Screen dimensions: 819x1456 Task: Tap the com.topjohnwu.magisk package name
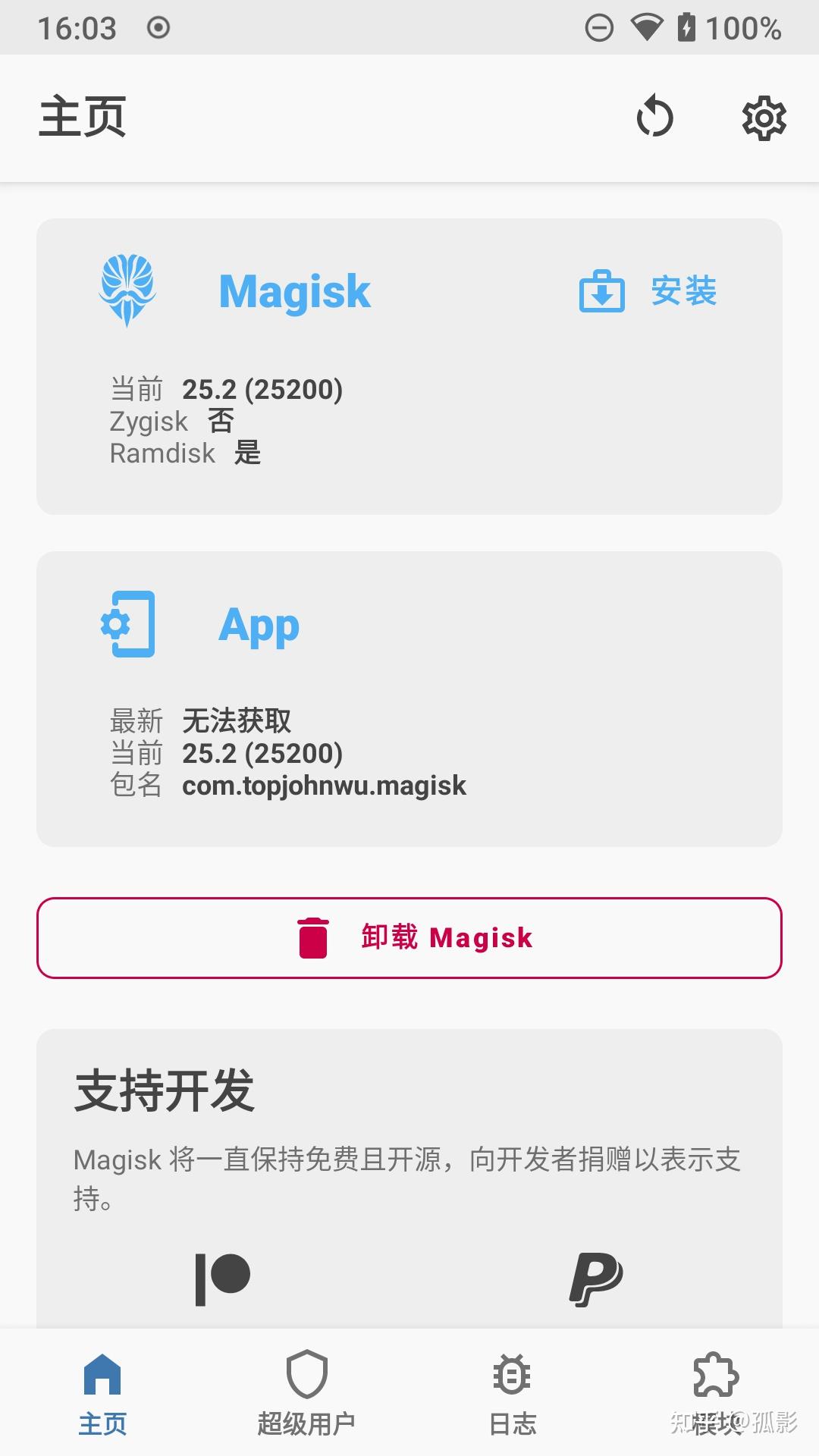point(324,786)
